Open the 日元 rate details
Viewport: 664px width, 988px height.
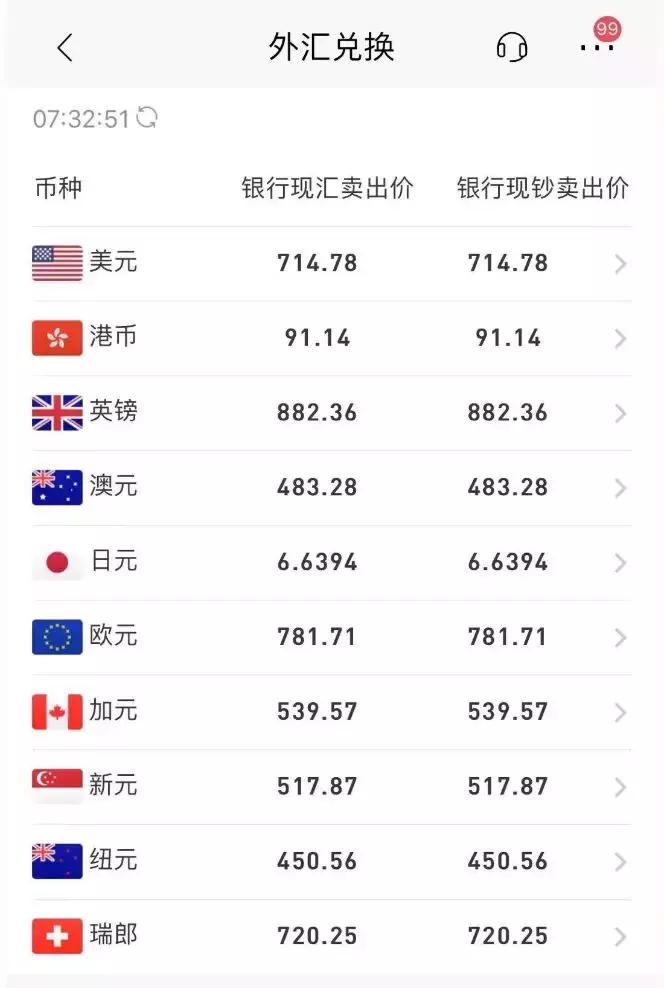331,562
